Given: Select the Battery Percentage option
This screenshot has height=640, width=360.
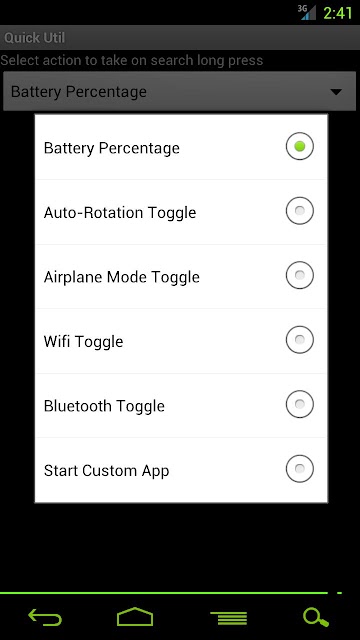Looking at the screenshot, I should 181,147.
